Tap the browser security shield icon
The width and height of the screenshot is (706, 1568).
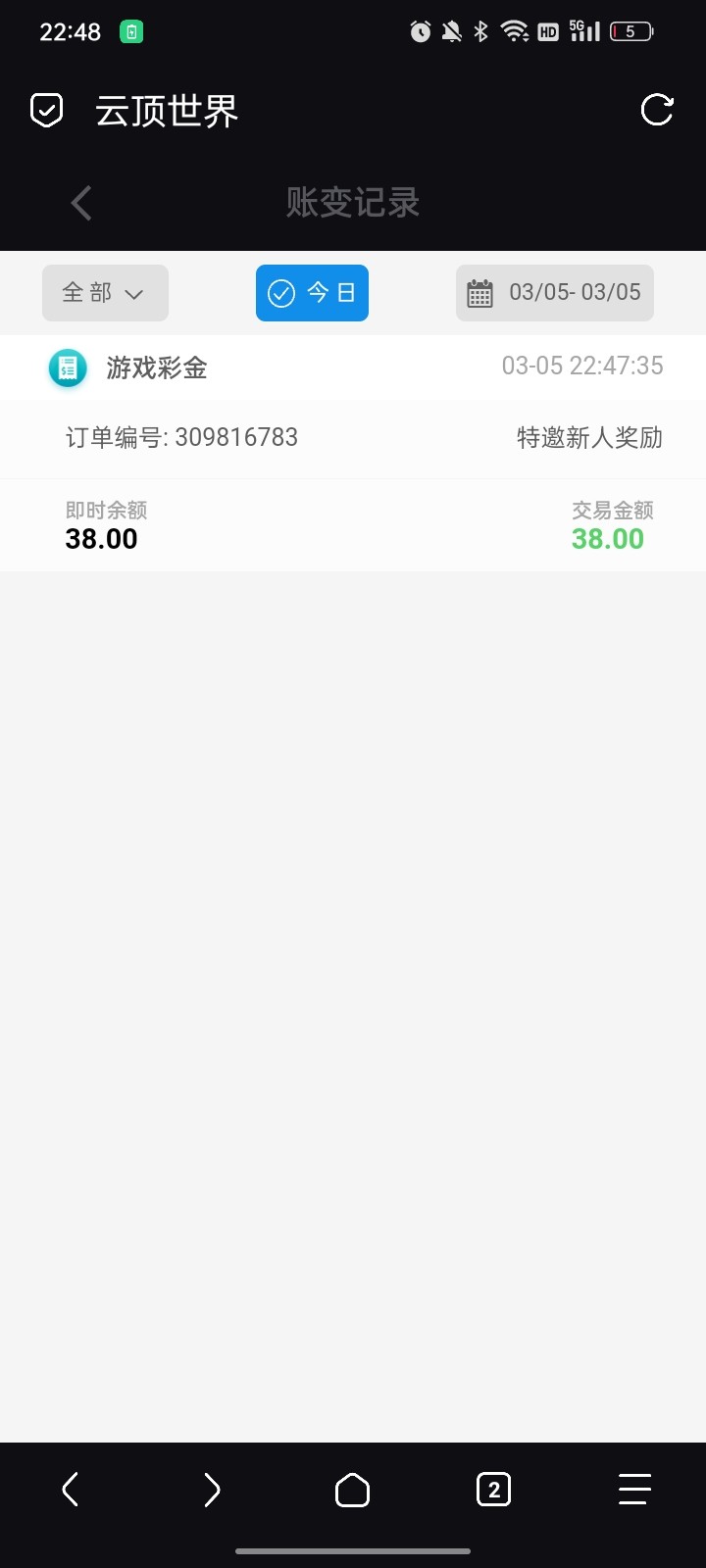click(x=47, y=110)
